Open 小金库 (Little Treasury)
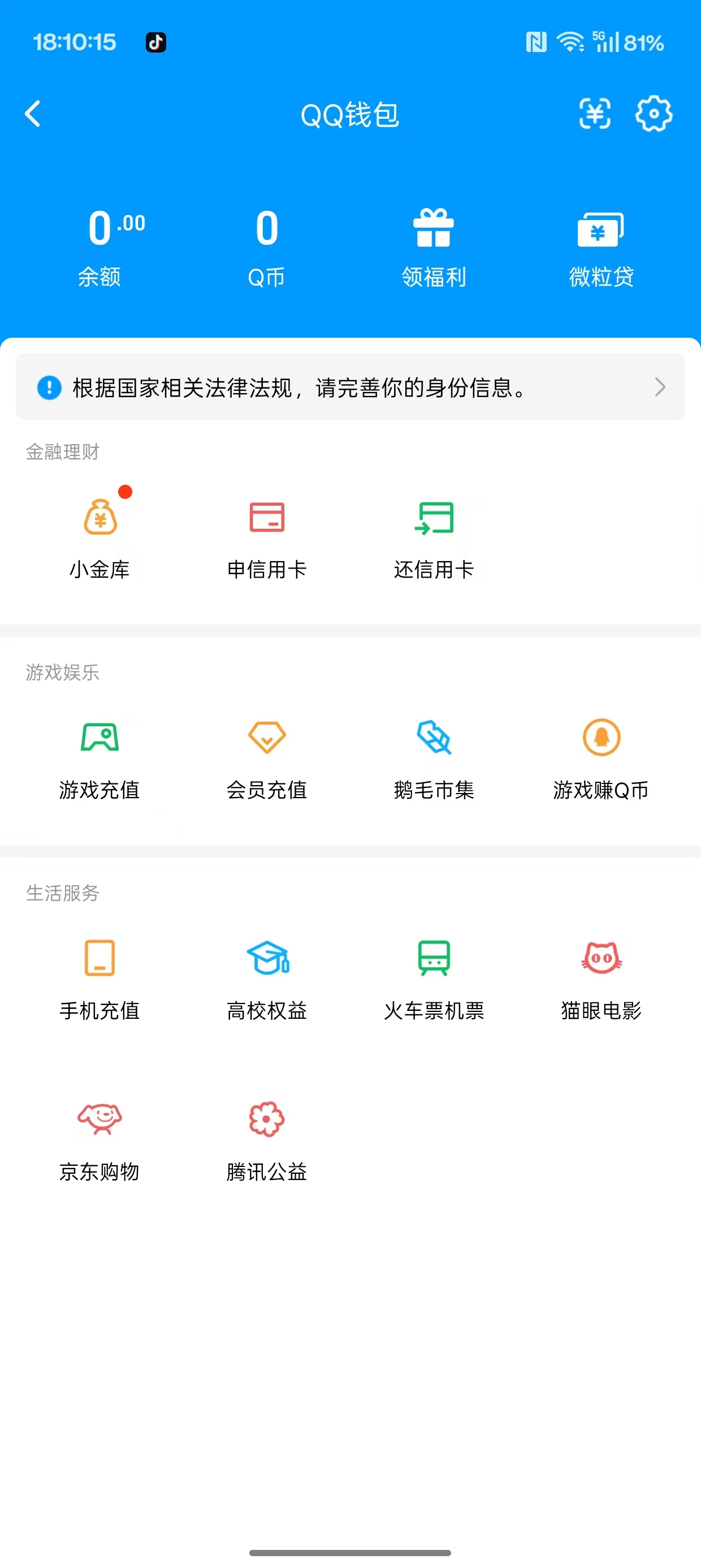Viewport: 701px width, 1568px height. [101, 536]
